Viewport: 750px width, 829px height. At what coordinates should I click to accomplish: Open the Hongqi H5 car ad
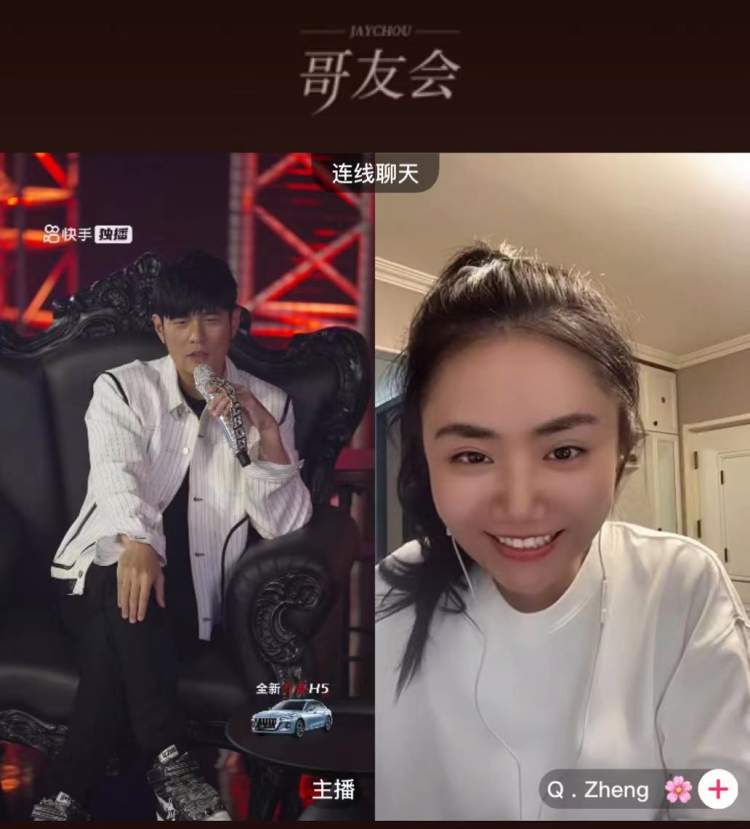292,709
